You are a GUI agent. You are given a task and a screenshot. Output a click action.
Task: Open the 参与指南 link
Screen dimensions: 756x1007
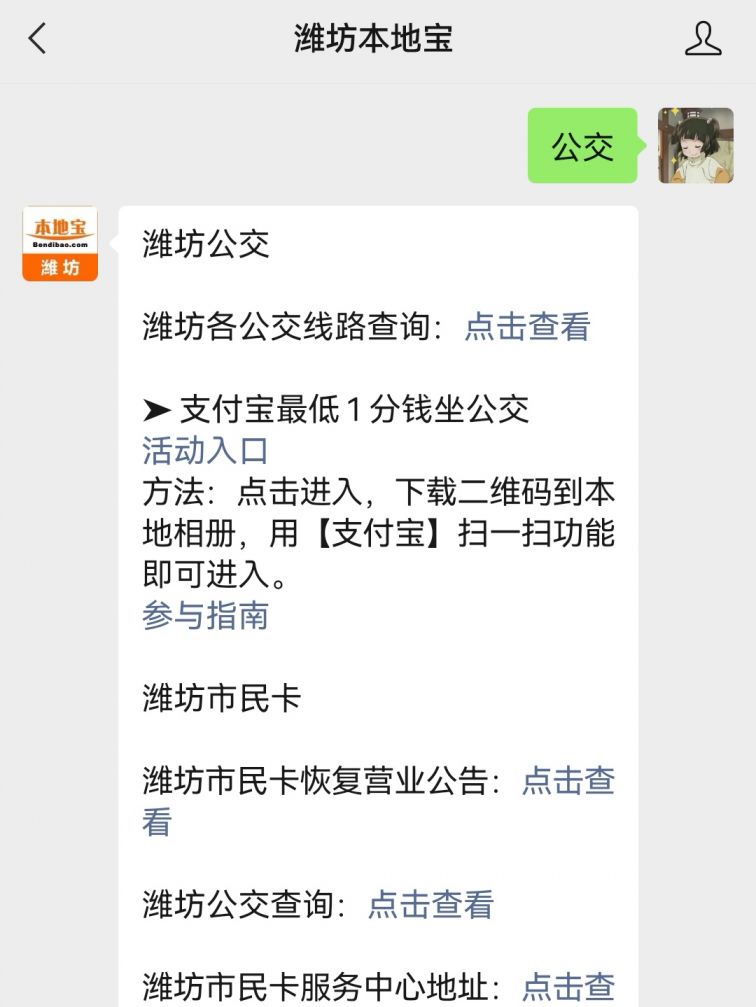(205, 615)
